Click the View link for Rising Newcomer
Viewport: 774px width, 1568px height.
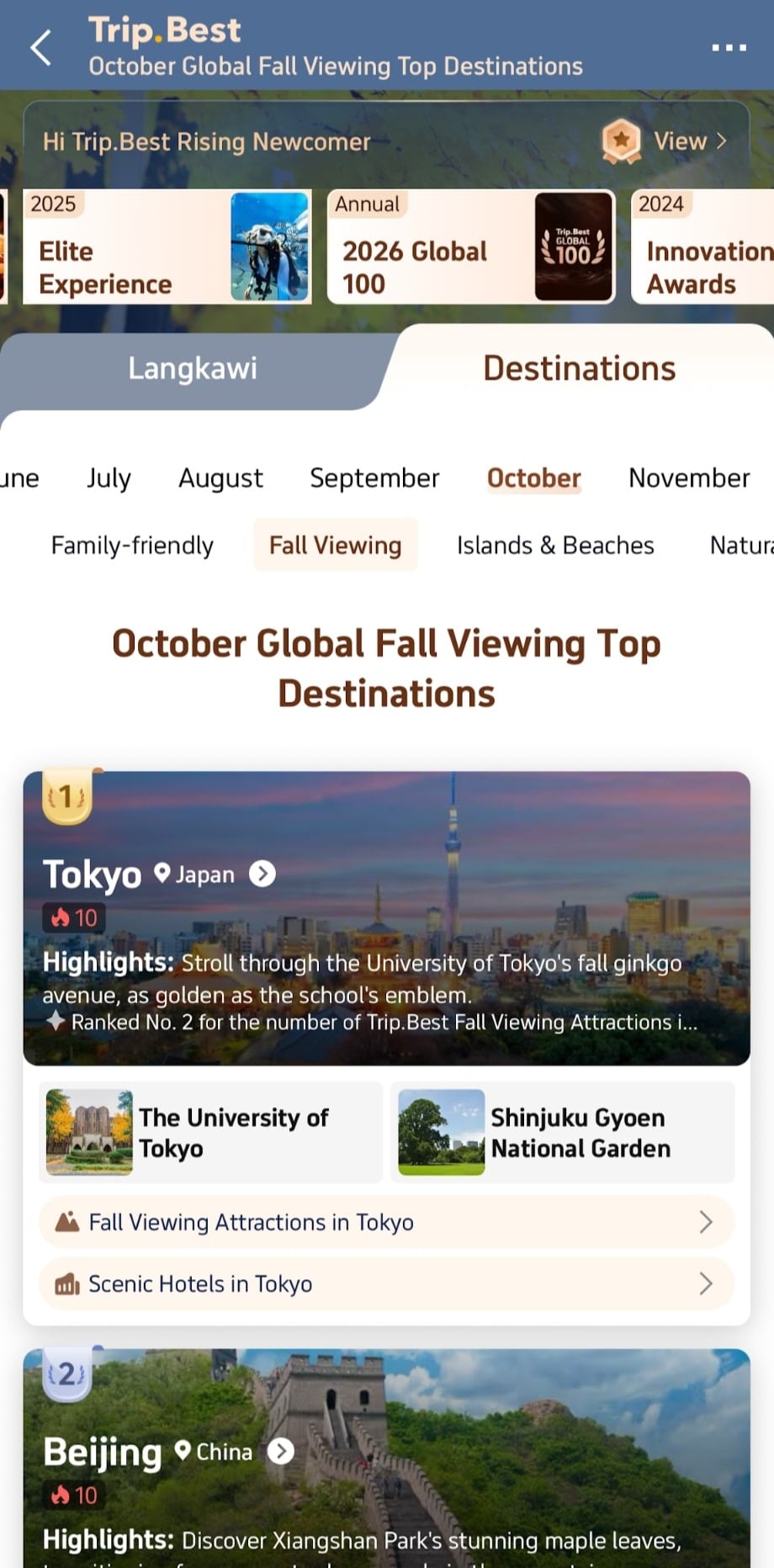(x=681, y=141)
